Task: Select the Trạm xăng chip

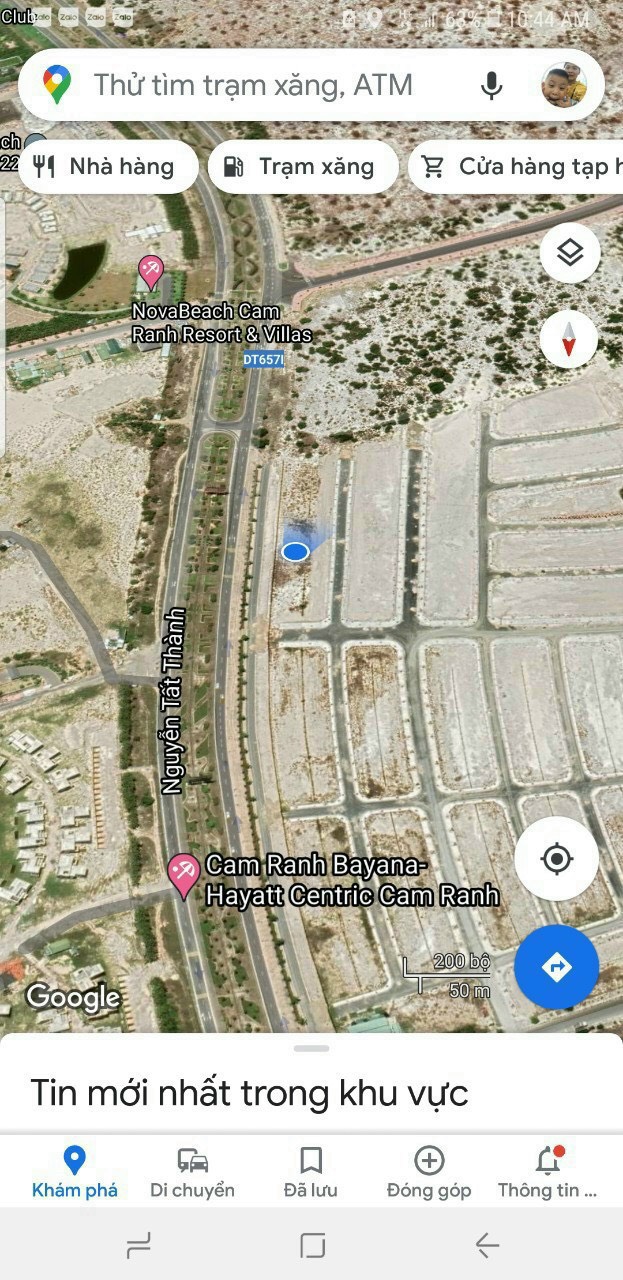Action: (302, 167)
